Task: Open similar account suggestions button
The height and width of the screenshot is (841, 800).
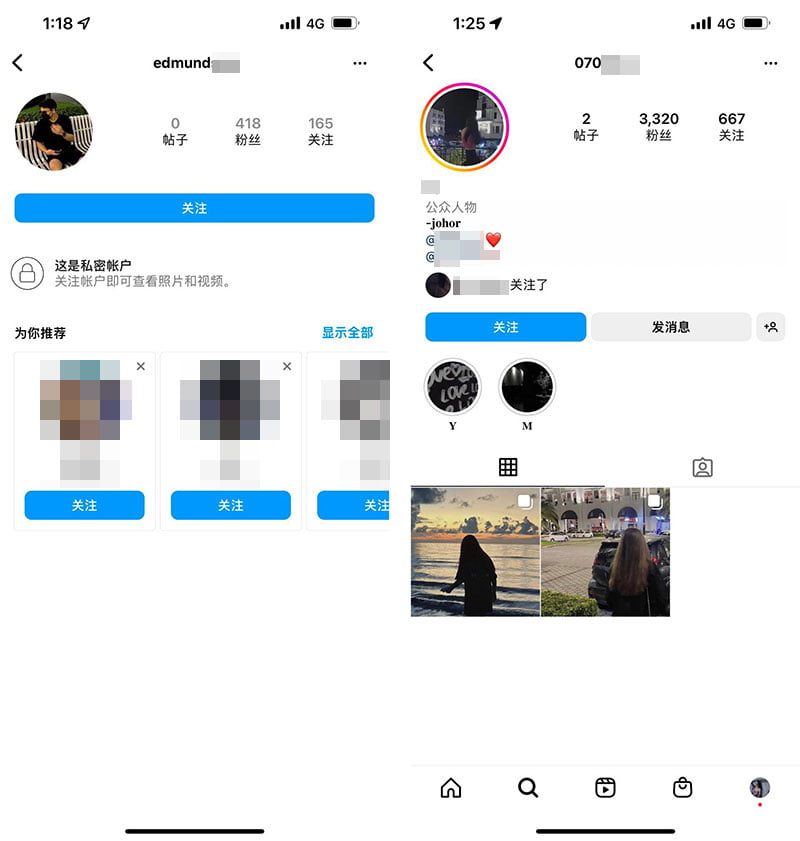Action: pos(770,327)
